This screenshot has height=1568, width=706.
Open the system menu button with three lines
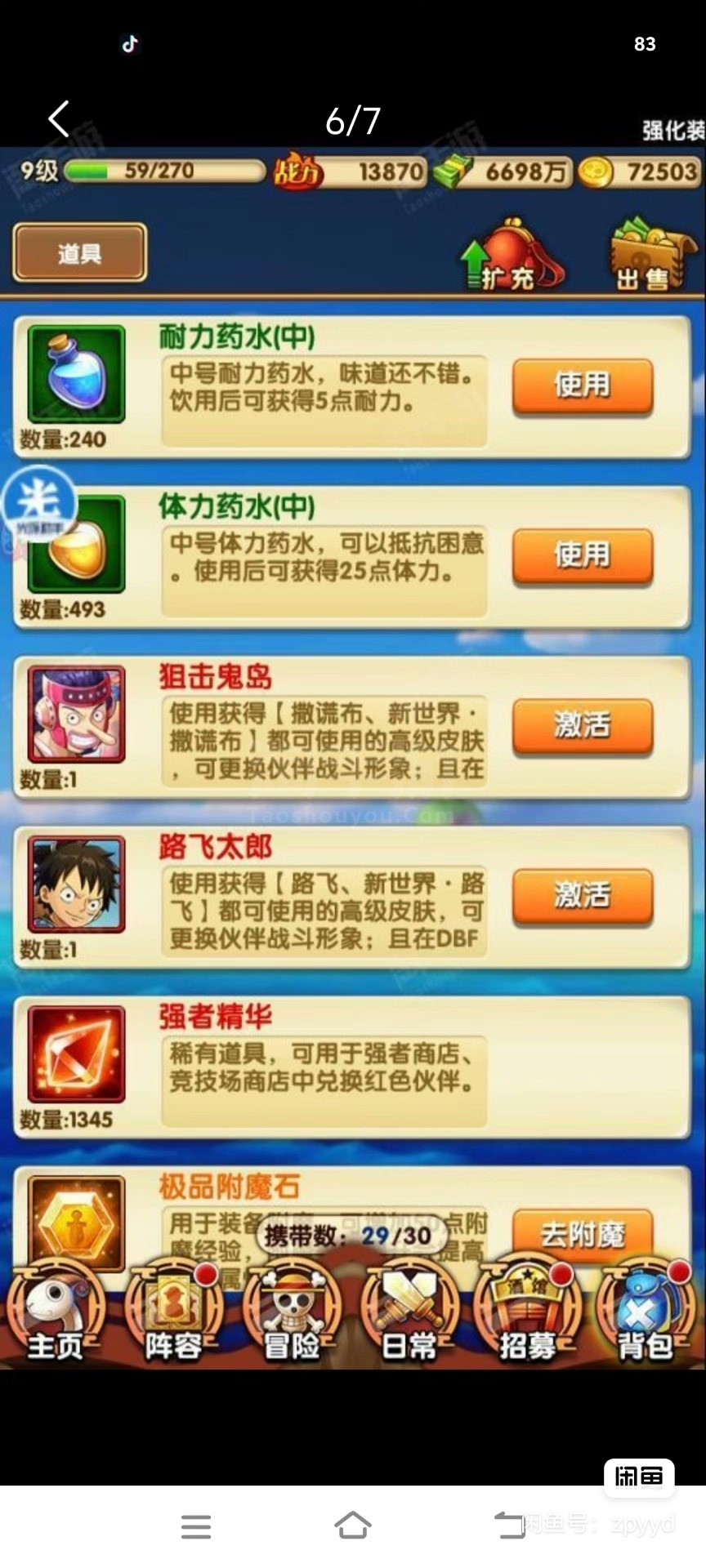click(196, 1526)
